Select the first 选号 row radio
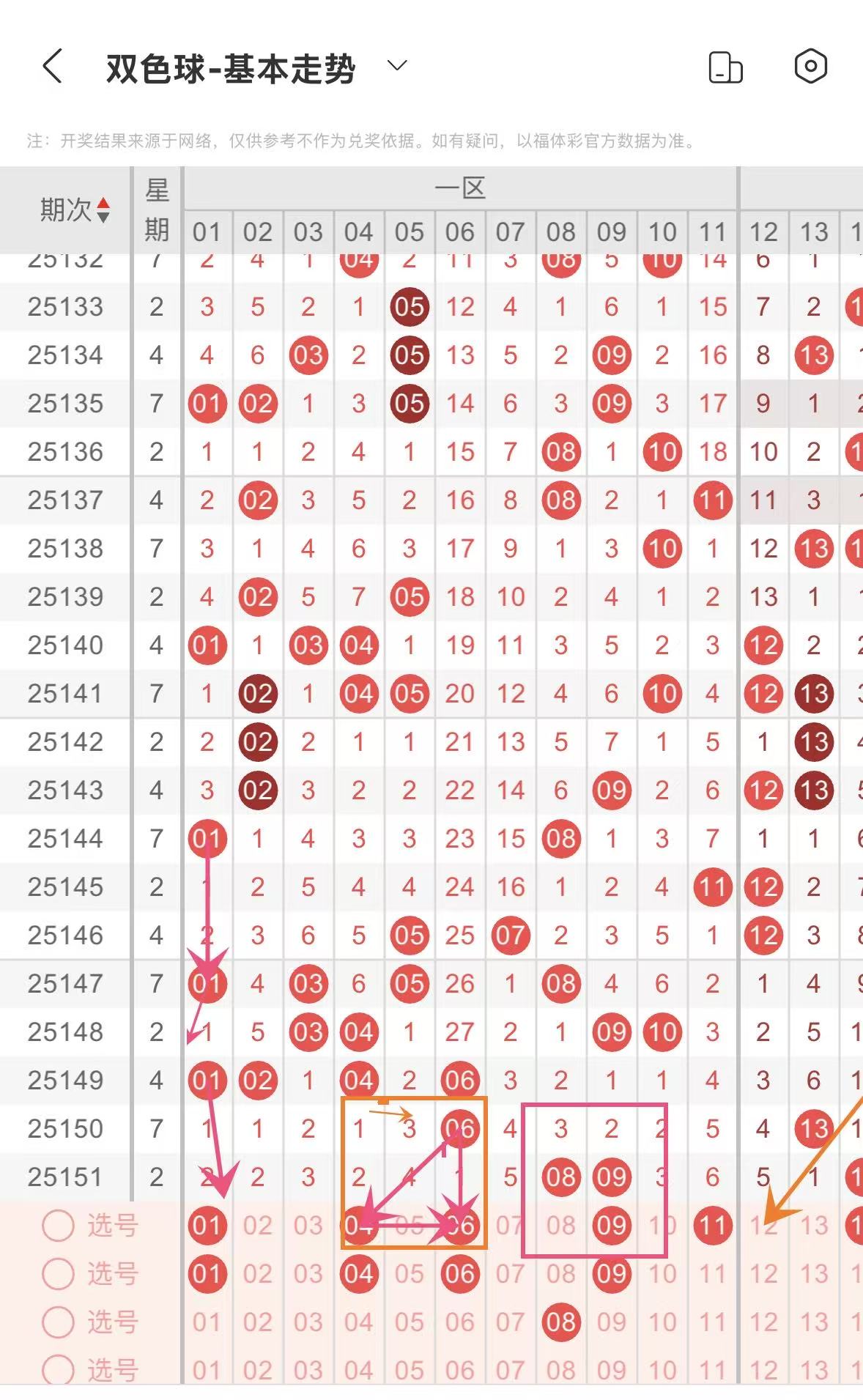 click(x=59, y=1226)
